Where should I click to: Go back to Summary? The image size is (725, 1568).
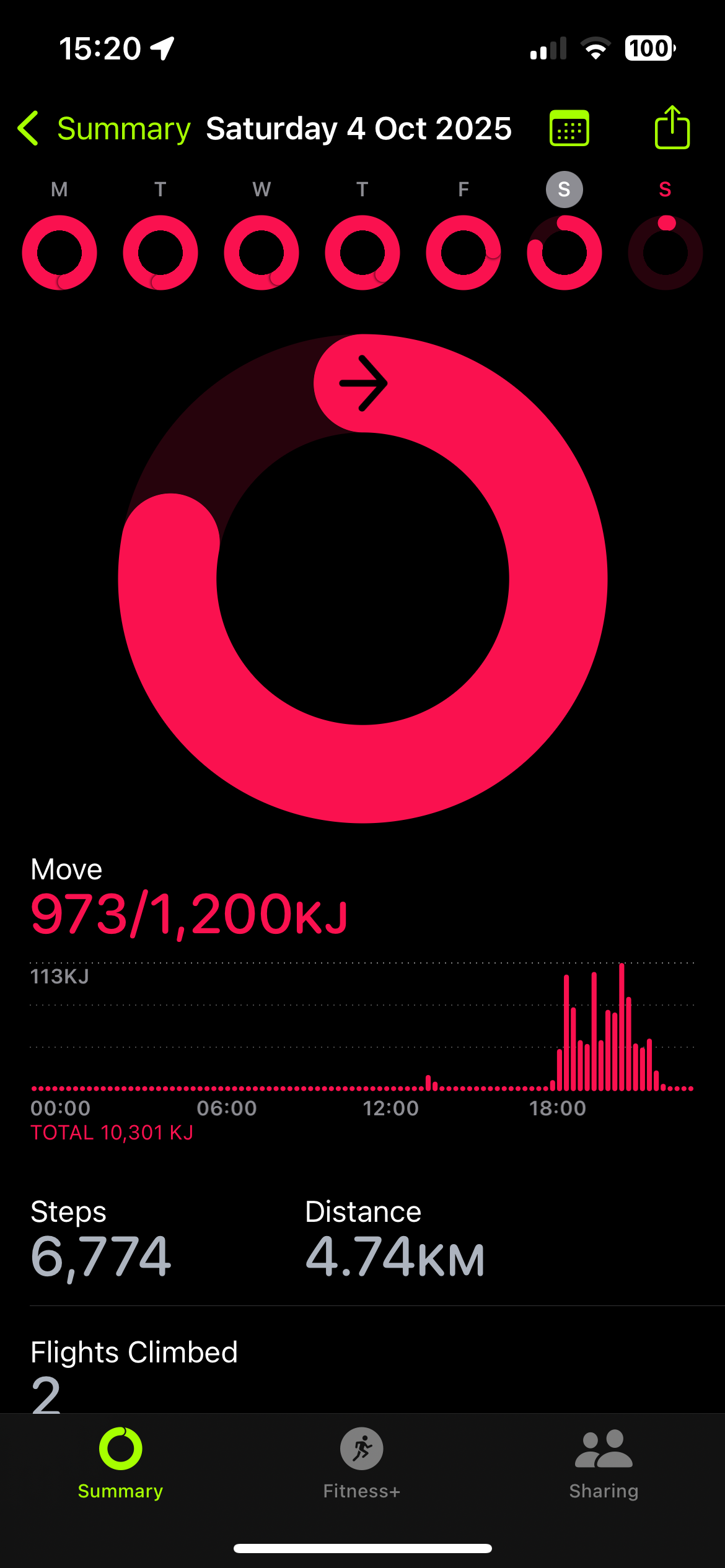pos(104,129)
